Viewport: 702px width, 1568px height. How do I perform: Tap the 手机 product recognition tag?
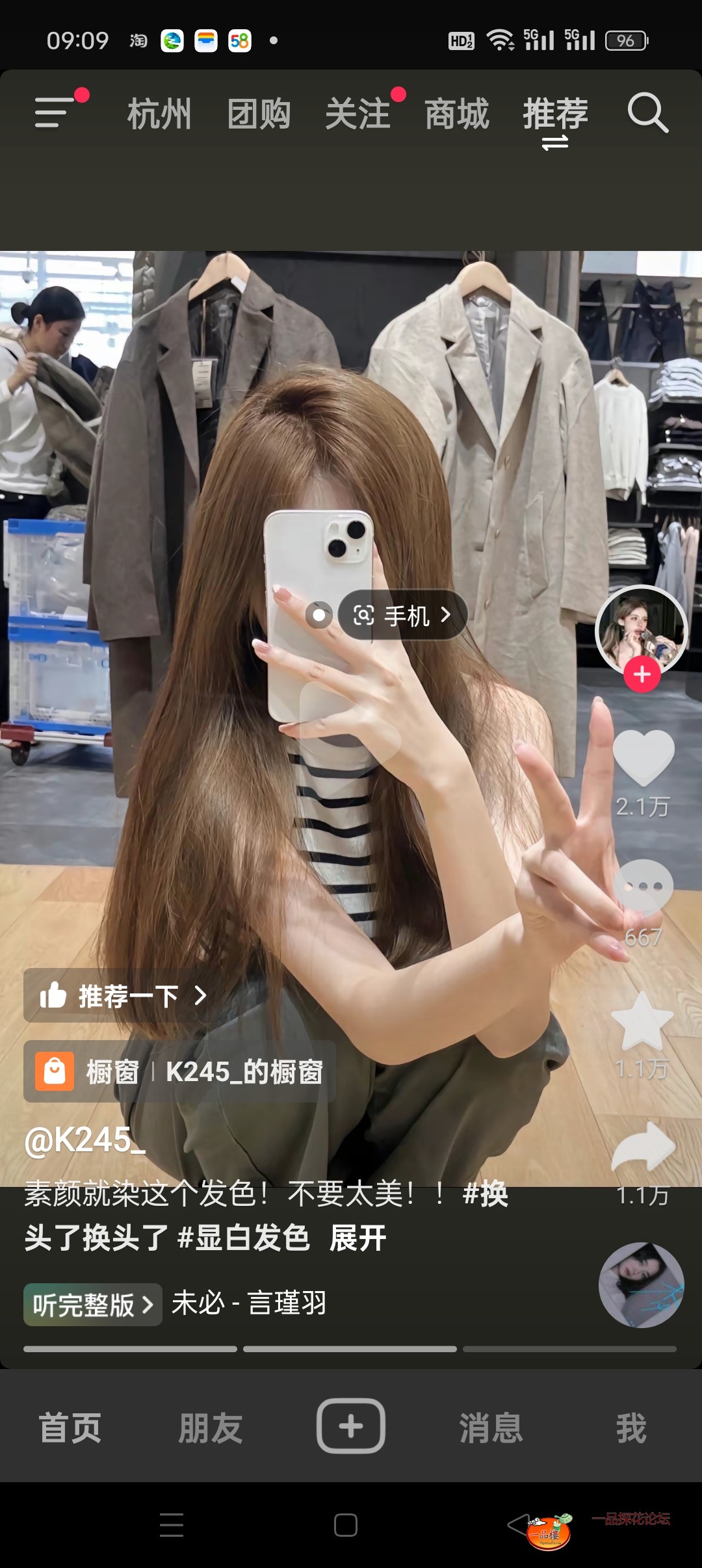tap(402, 615)
